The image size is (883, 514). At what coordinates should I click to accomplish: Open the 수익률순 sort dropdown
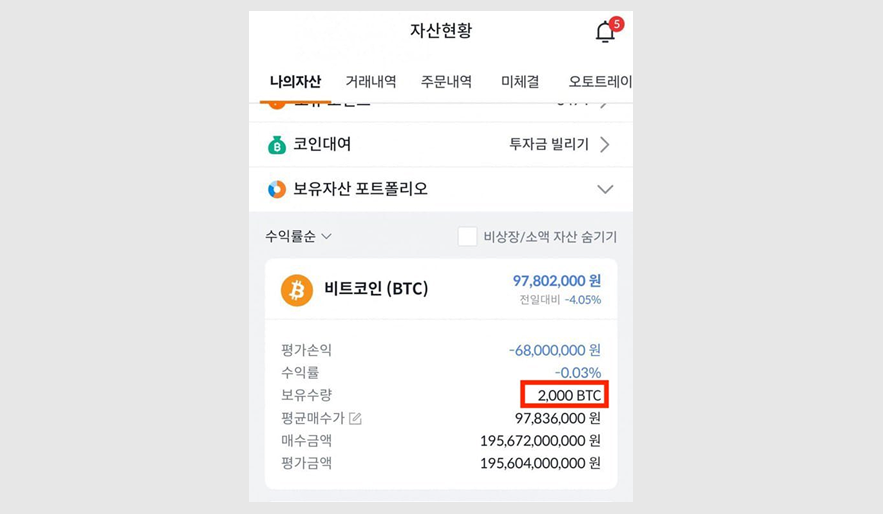pos(298,236)
